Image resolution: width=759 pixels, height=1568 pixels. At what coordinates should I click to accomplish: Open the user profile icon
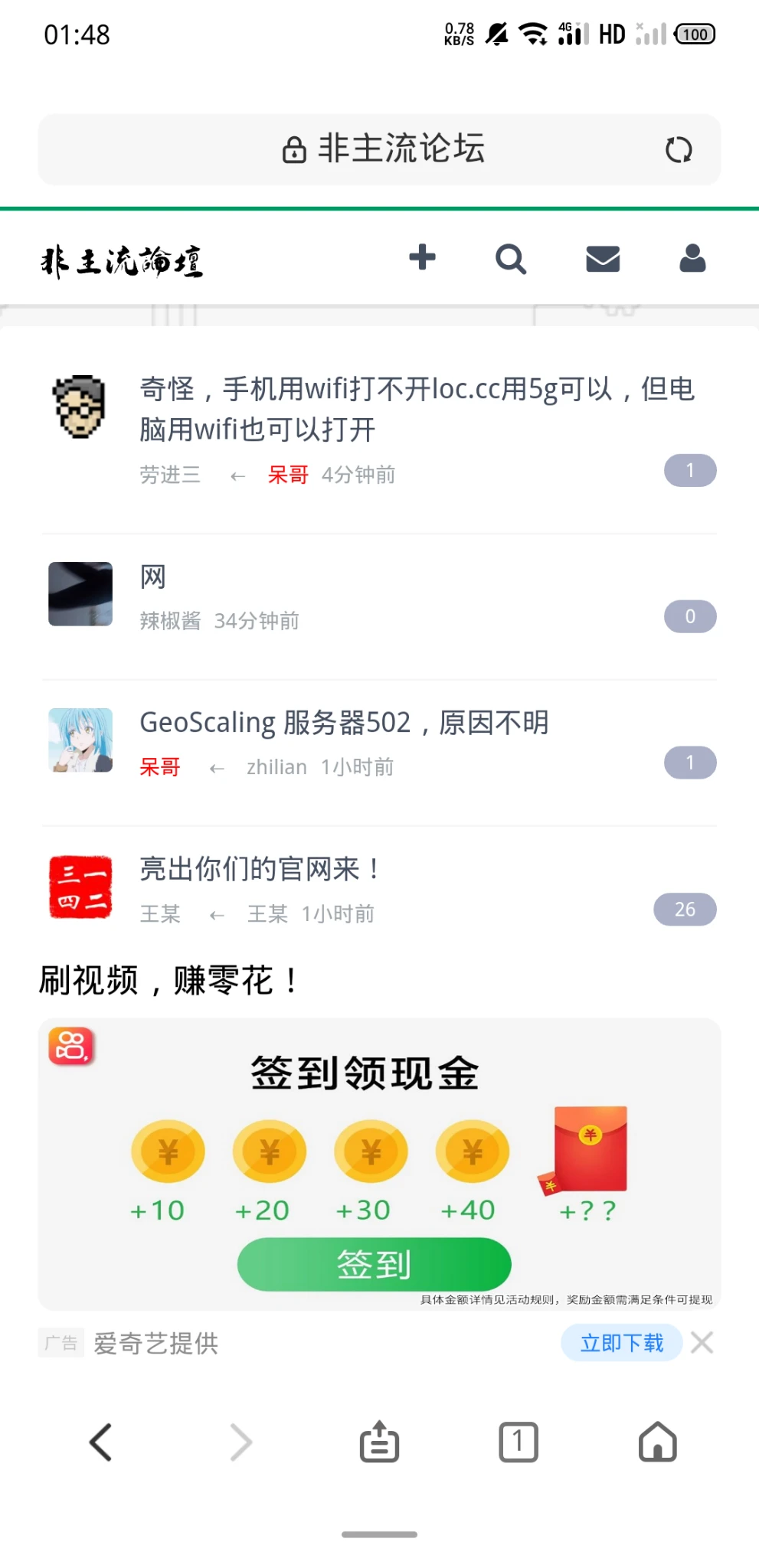[x=692, y=259]
